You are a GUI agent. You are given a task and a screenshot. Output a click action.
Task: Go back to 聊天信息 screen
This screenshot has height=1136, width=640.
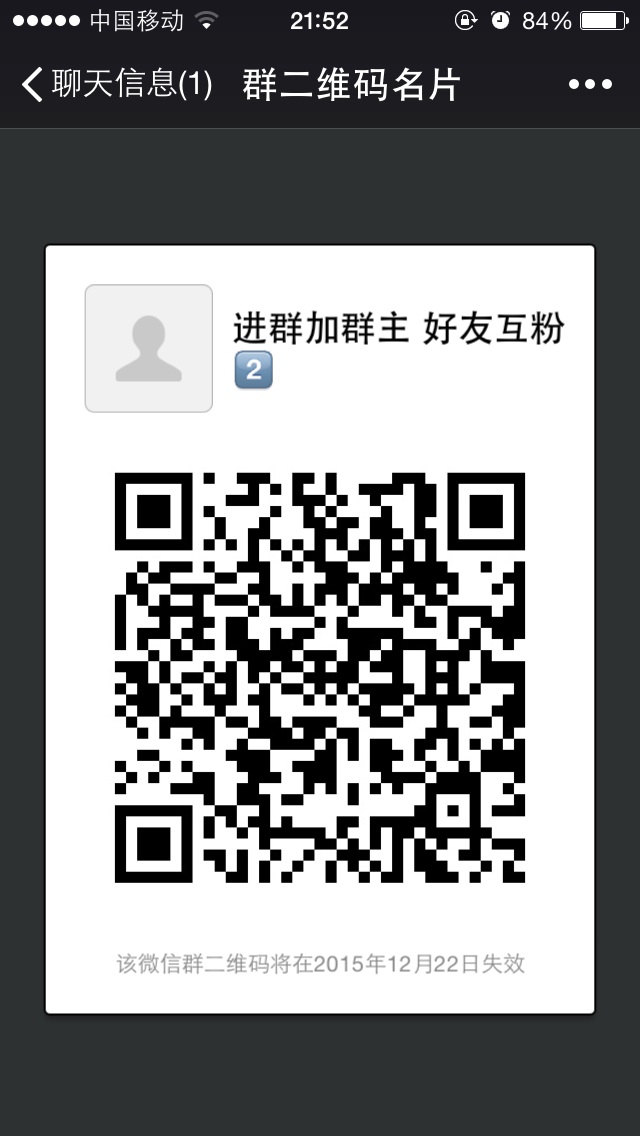pyautogui.click(x=115, y=85)
